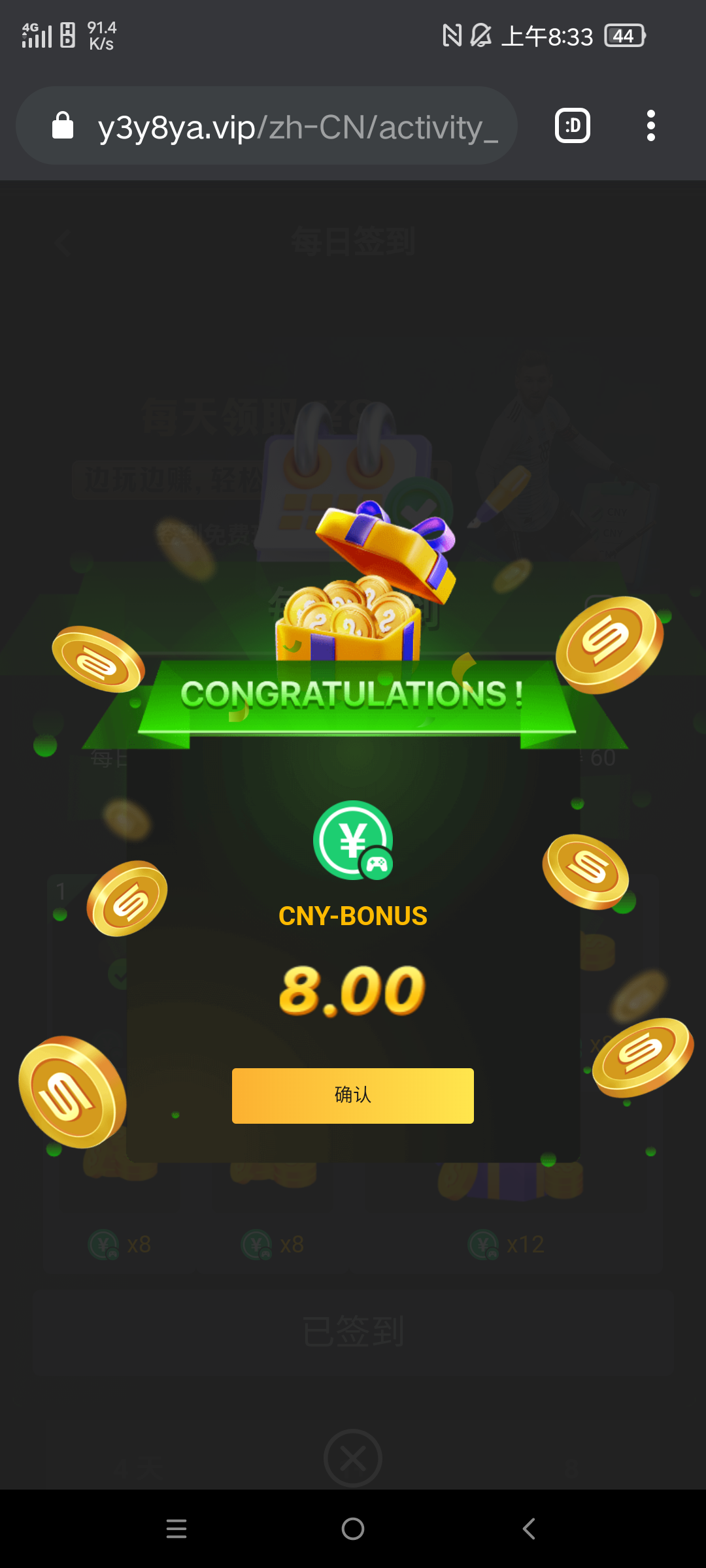Dismiss the congratulations popup with X
706x1568 pixels.
point(353,1458)
